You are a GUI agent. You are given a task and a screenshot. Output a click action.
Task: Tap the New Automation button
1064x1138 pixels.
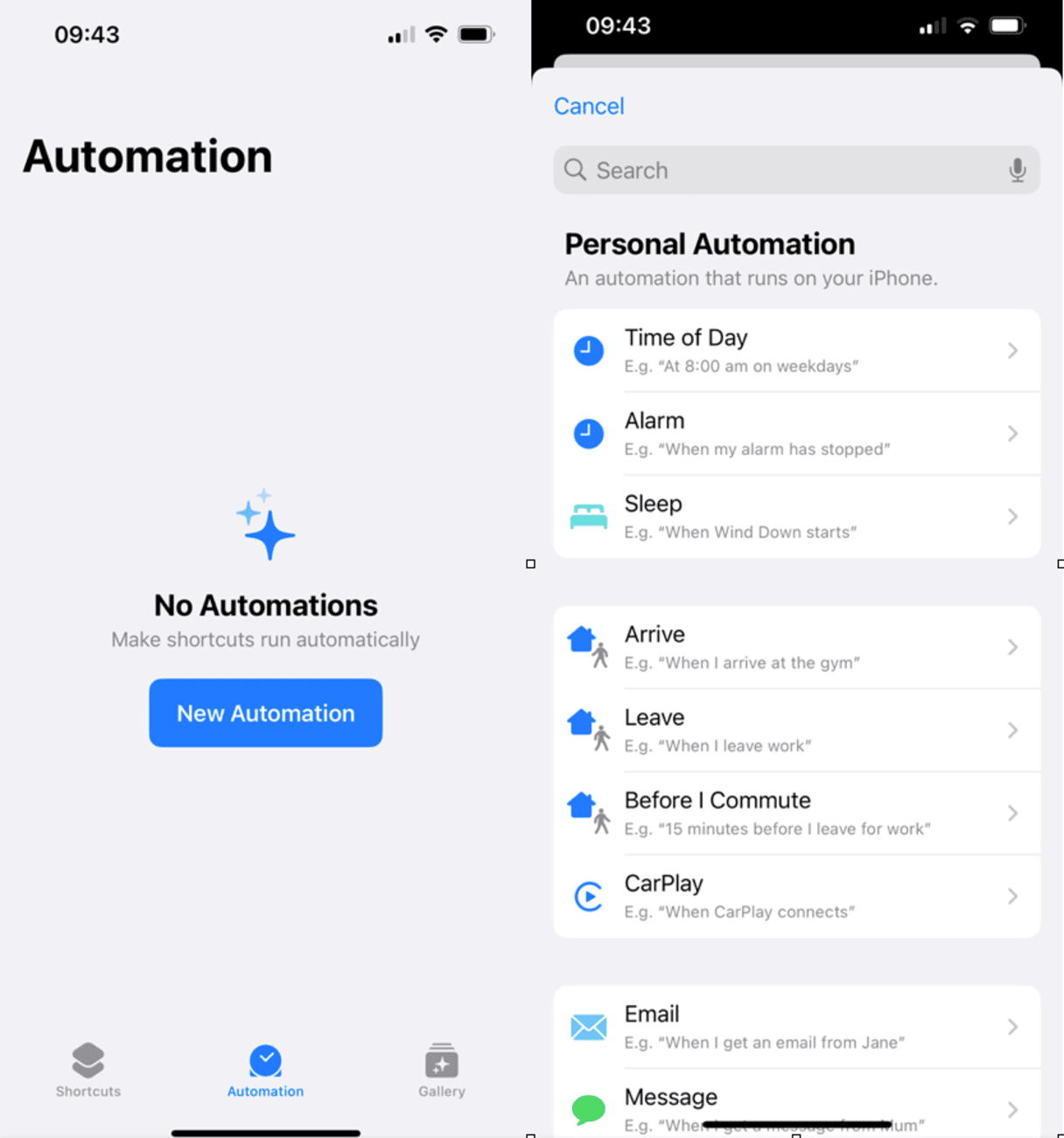[265, 713]
